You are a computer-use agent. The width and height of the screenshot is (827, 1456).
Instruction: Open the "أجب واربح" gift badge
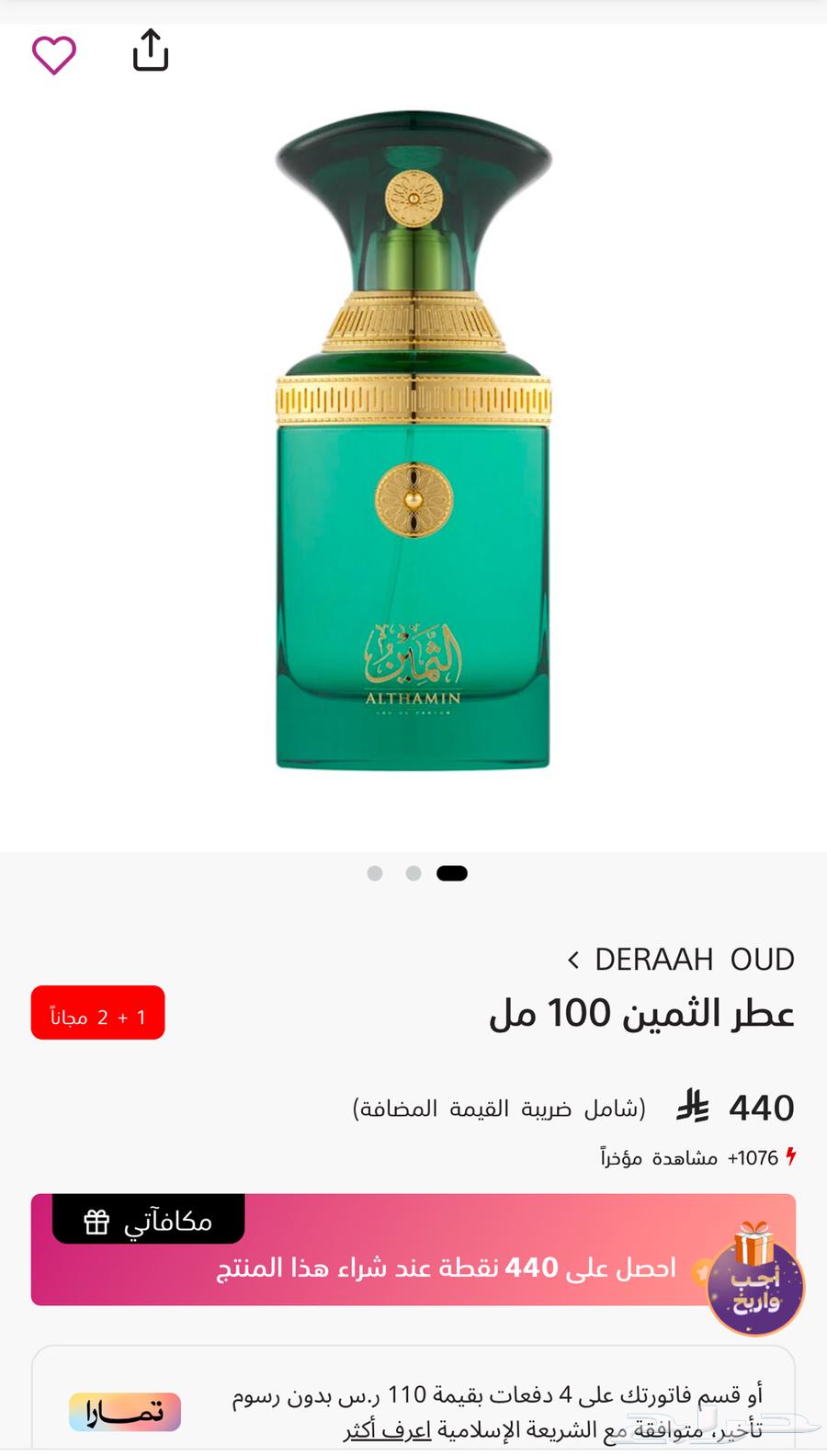point(754,1280)
